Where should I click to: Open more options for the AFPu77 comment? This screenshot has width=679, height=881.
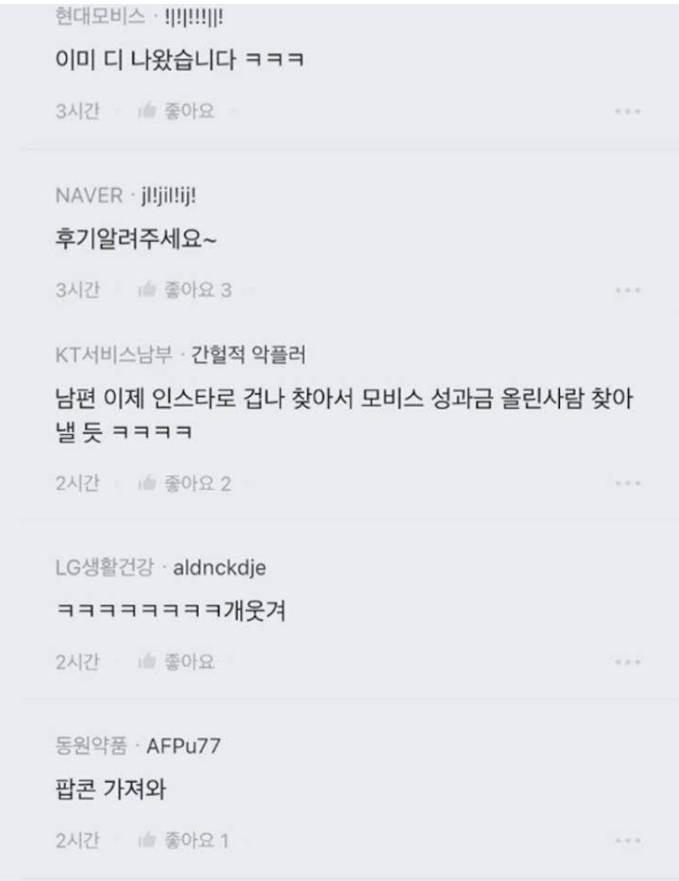click(627, 841)
